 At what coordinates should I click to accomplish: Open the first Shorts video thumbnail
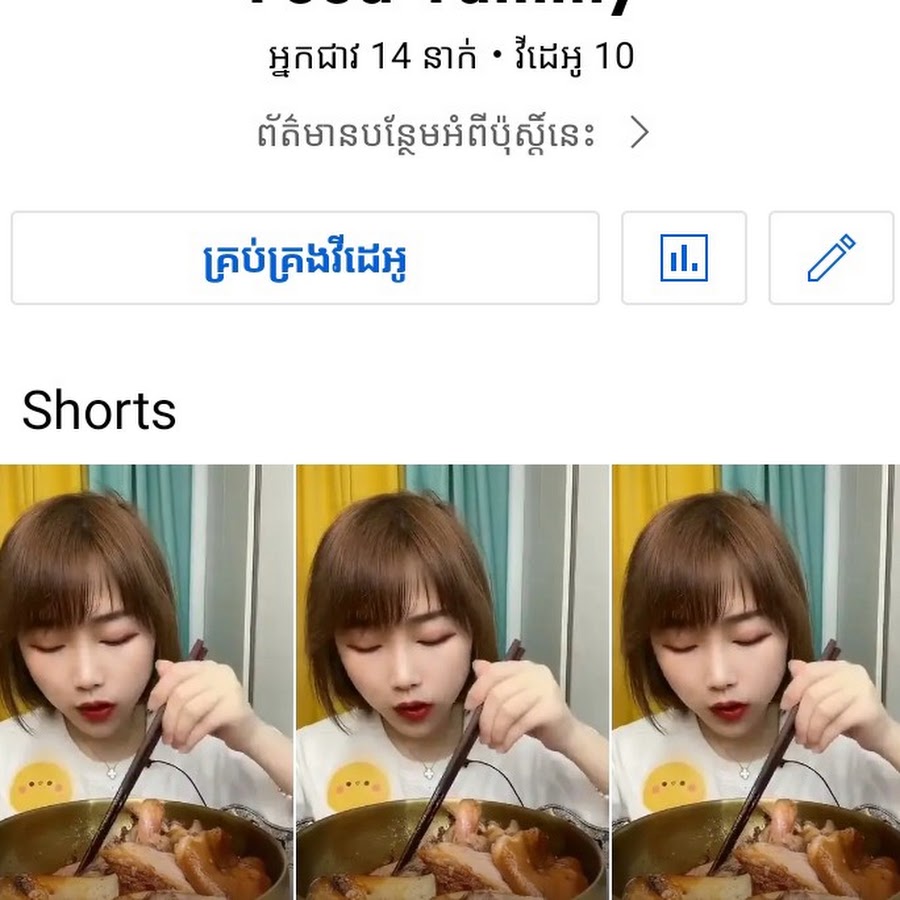click(146, 682)
